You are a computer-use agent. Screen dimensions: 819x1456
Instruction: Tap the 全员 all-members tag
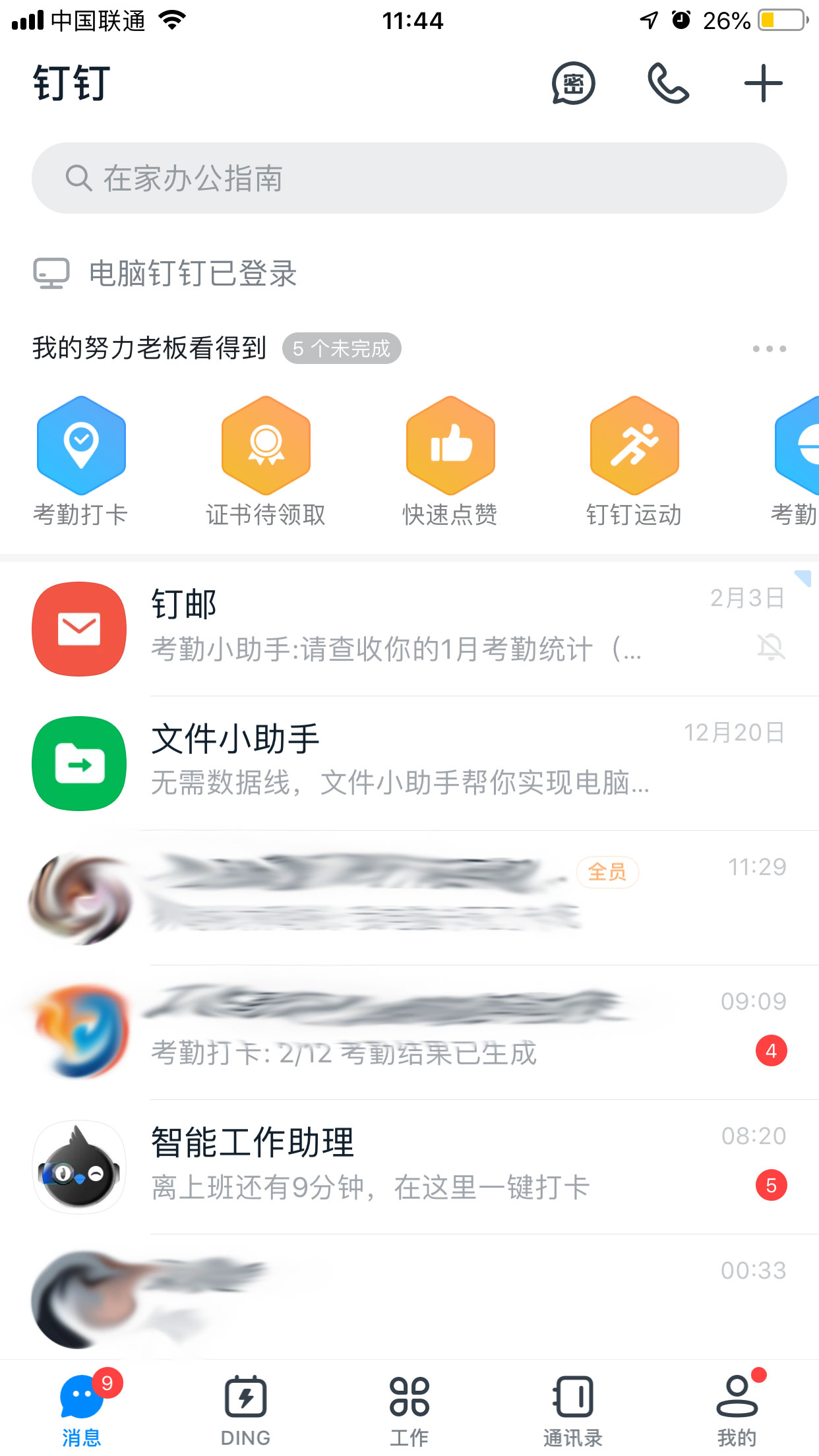607,872
